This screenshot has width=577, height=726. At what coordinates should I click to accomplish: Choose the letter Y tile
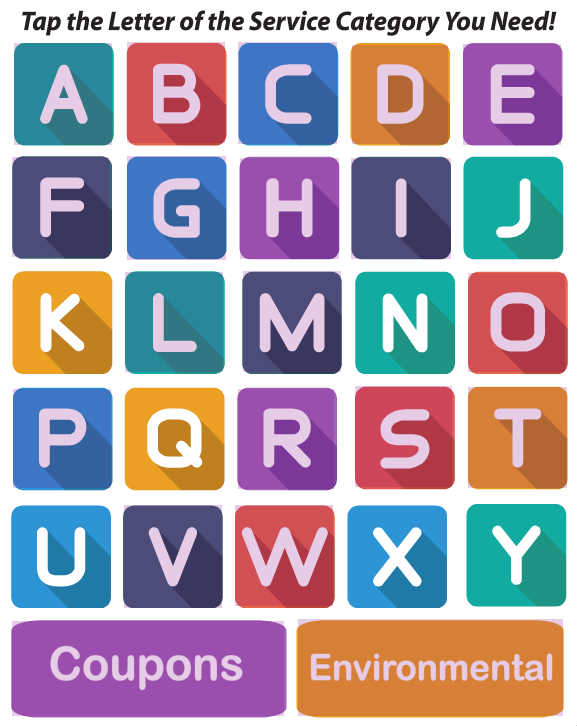pyautogui.click(x=516, y=555)
